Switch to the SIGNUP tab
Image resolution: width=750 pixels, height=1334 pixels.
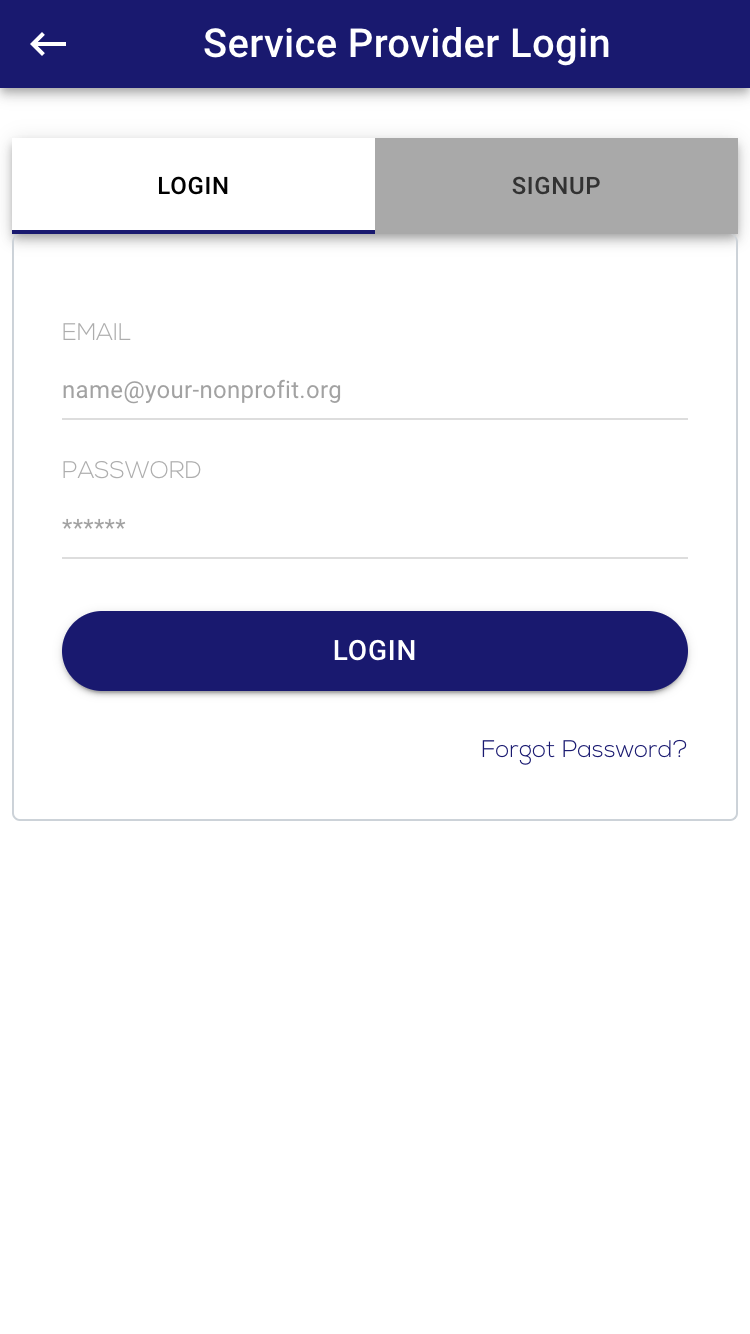coord(556,185)
